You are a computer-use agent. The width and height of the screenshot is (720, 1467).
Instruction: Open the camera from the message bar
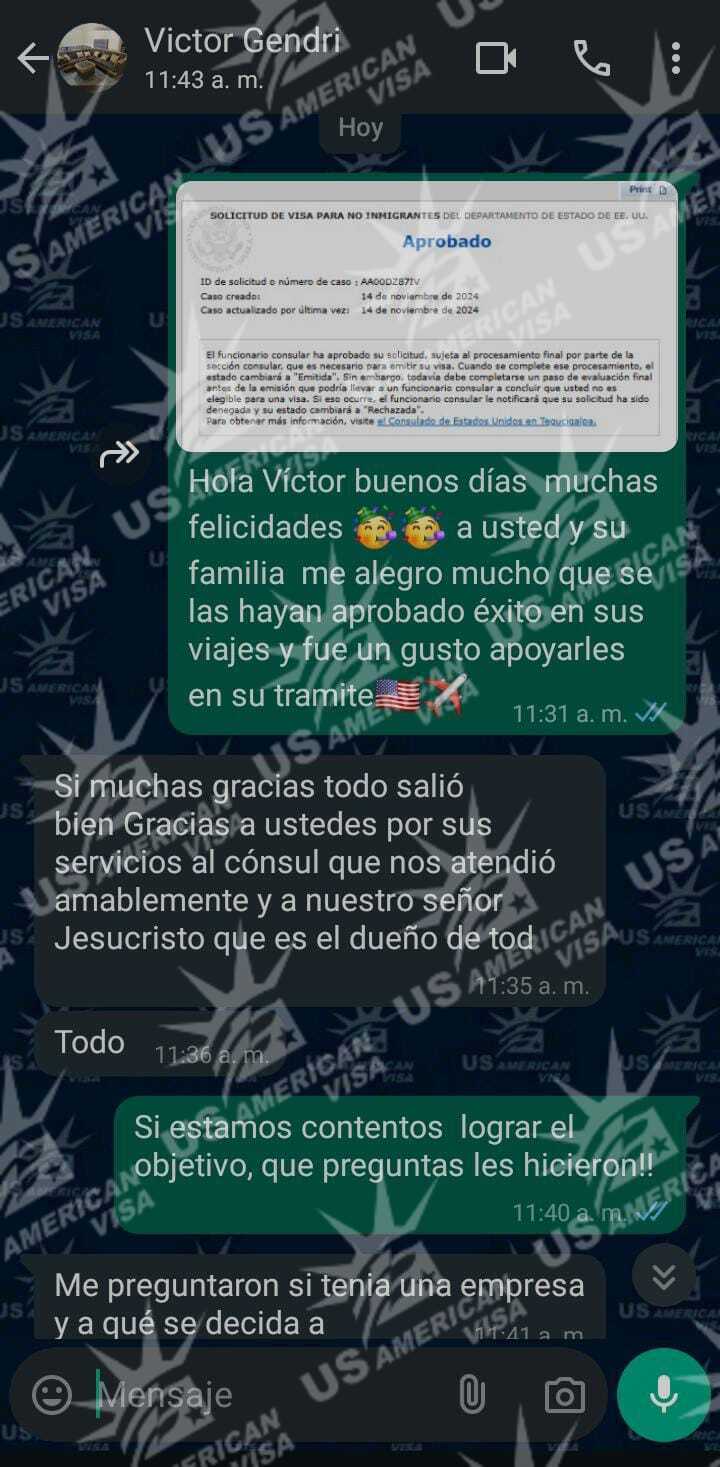pos(564,1394)
